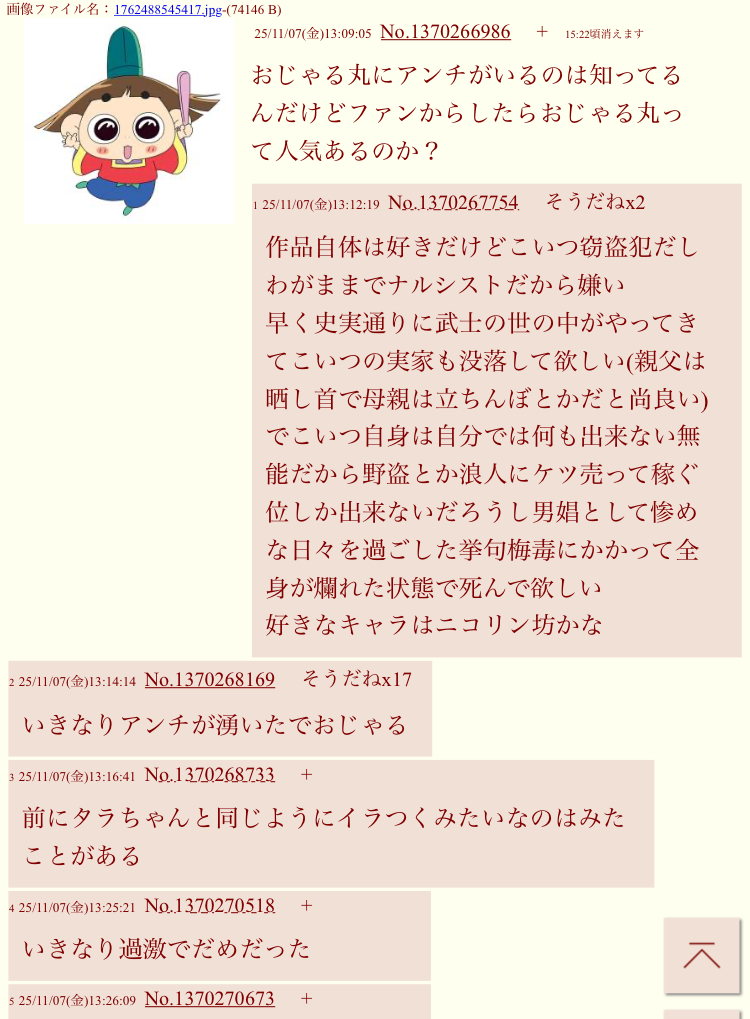Image resolution: width=750 pixels, height=1019 pixels.
Task: Upvote the original post with the plus sign
Action: point(542,32)
